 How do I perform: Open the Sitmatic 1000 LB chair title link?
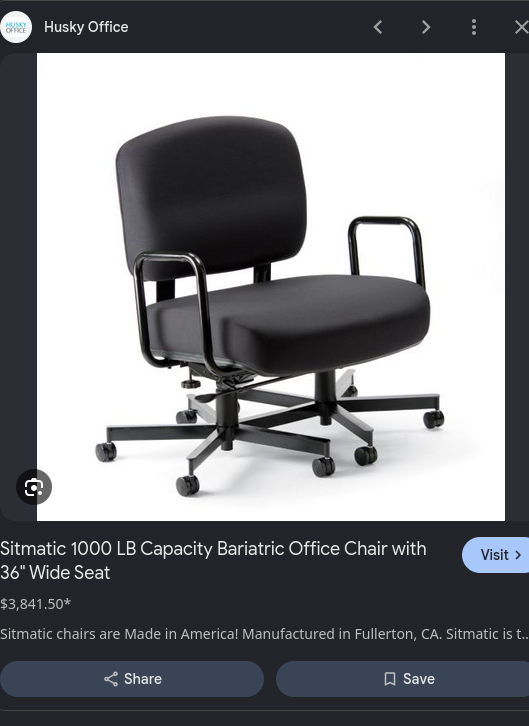coord(213,561)
